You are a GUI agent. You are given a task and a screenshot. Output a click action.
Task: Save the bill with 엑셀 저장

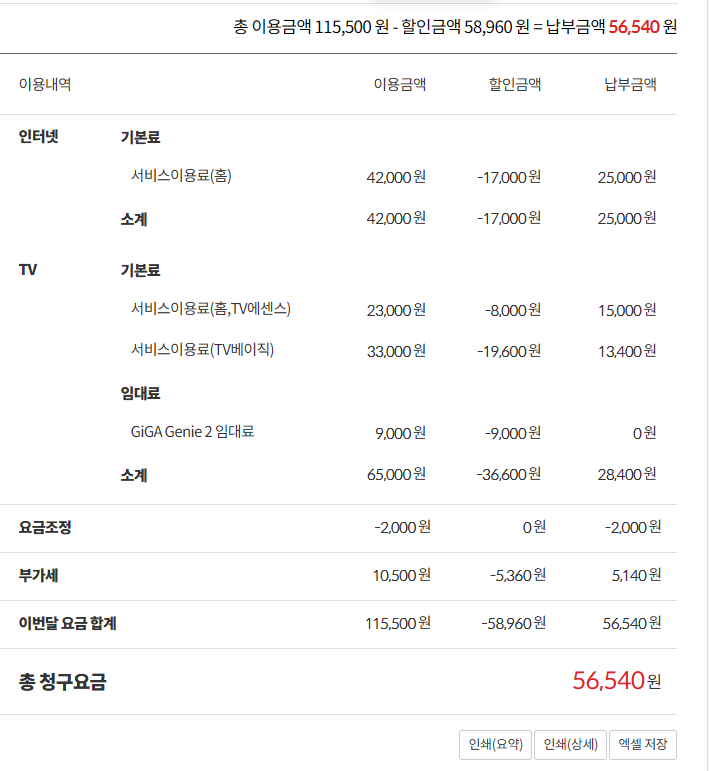click(643, 744)
